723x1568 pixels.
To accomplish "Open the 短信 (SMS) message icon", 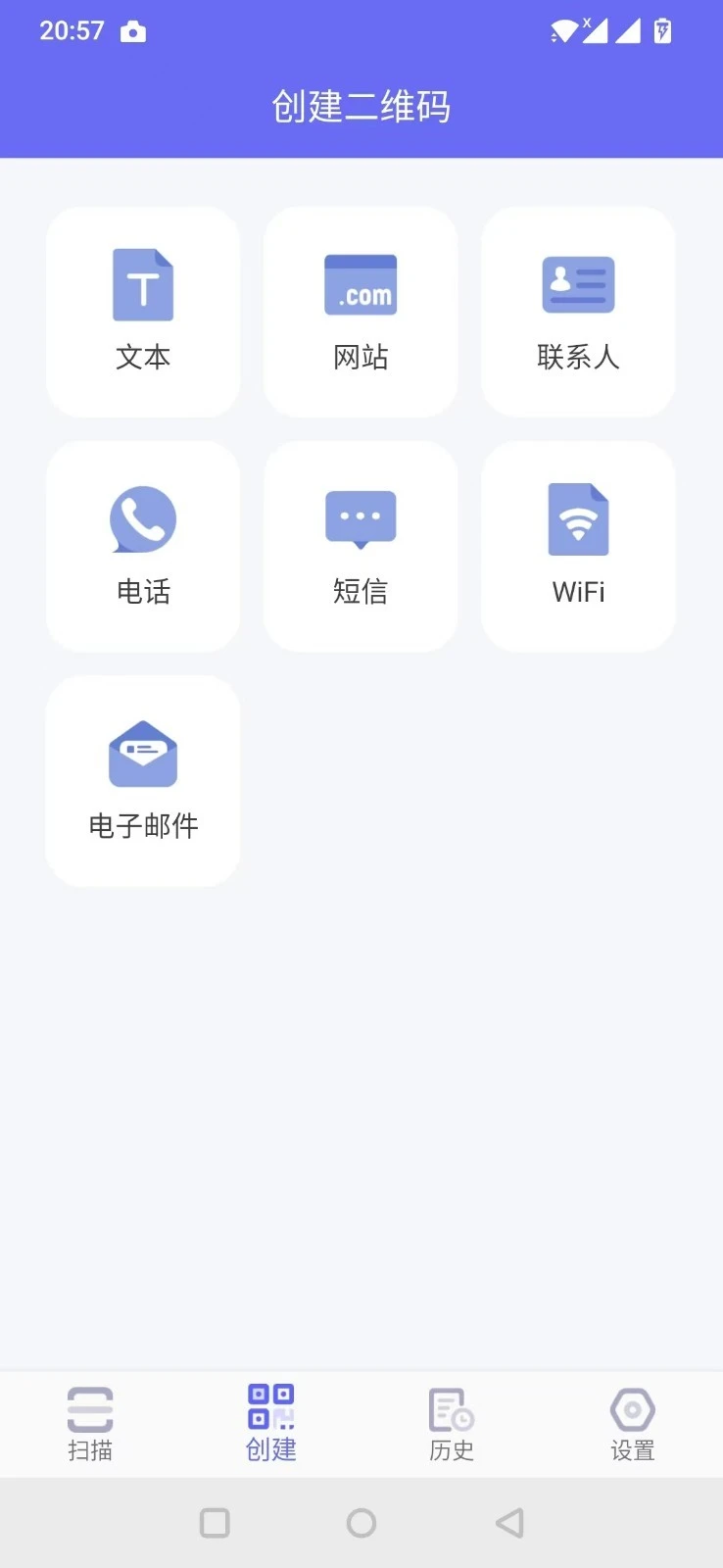I will click(x=361, y=518).
